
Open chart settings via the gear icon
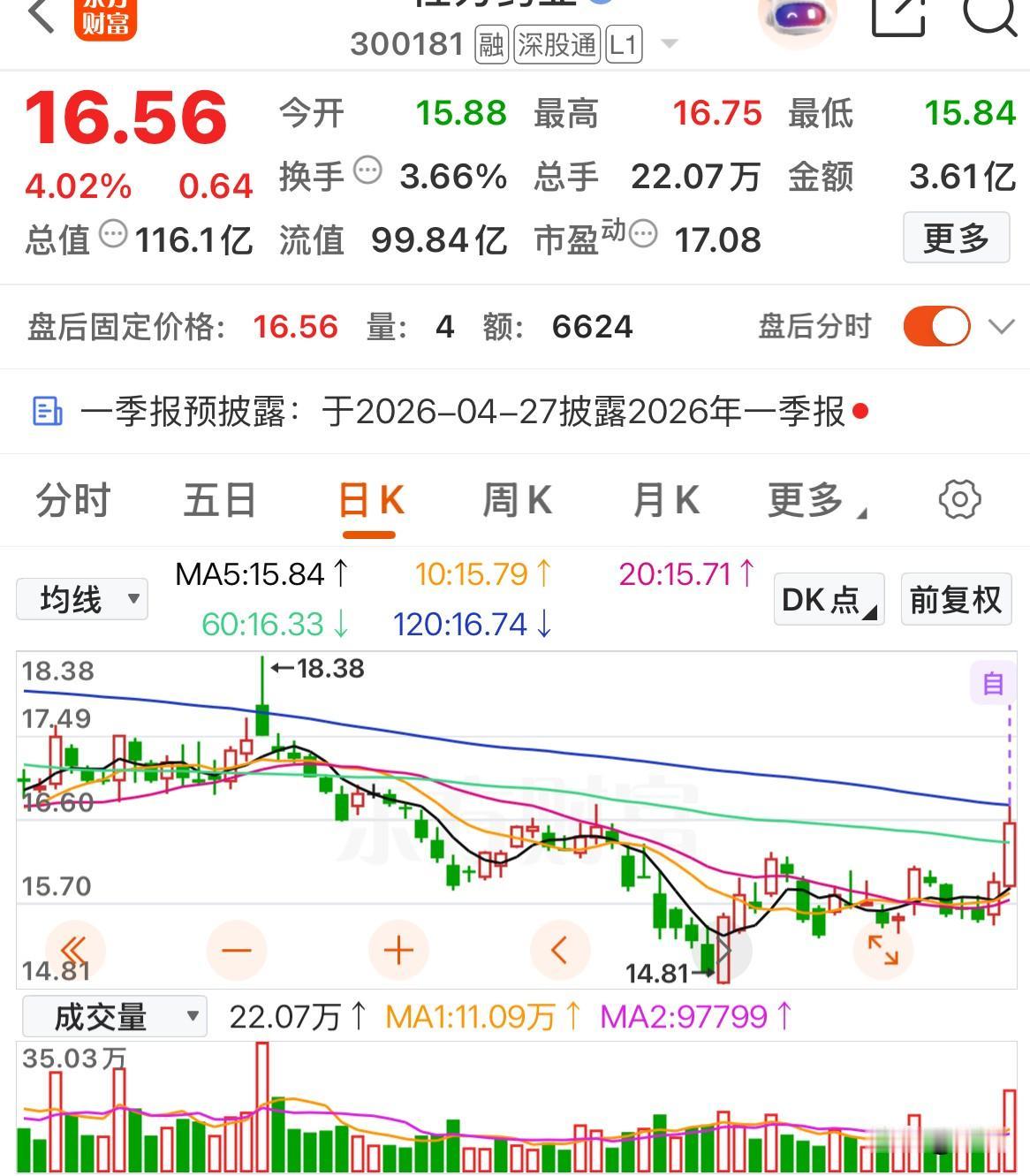(960, 499)
